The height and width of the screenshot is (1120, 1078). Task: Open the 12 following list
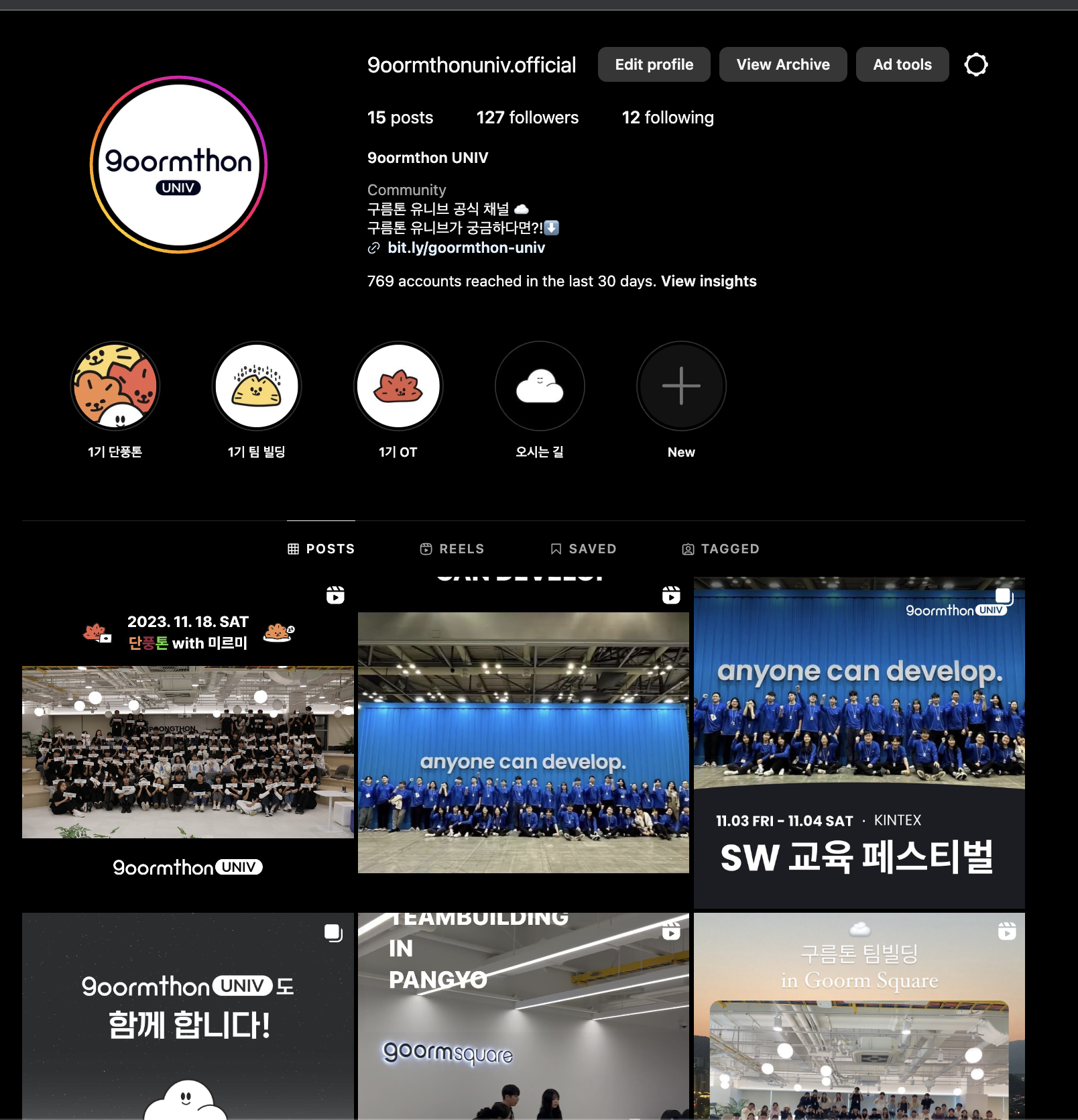[668, 117]
